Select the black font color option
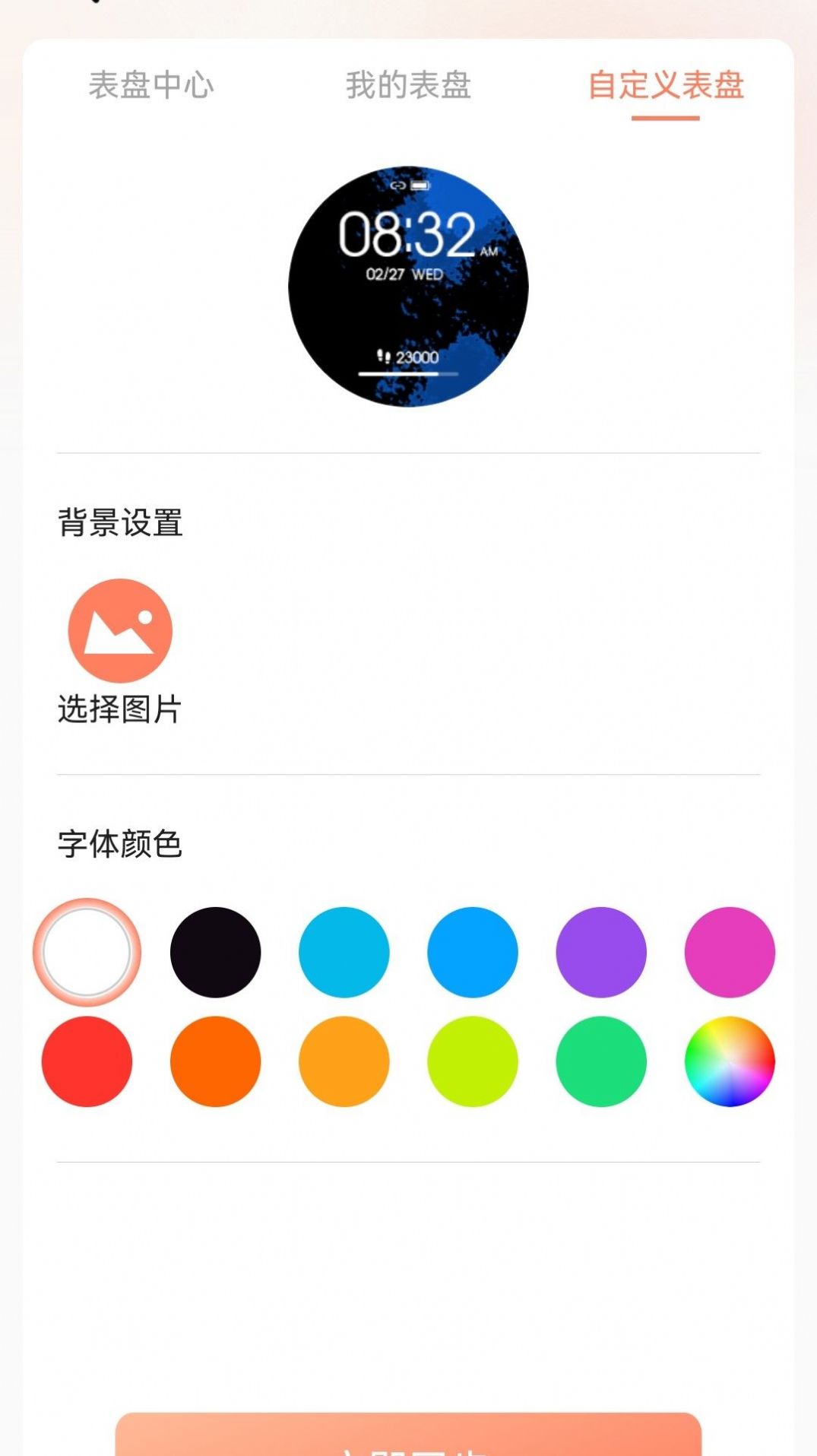 point(215,950)
